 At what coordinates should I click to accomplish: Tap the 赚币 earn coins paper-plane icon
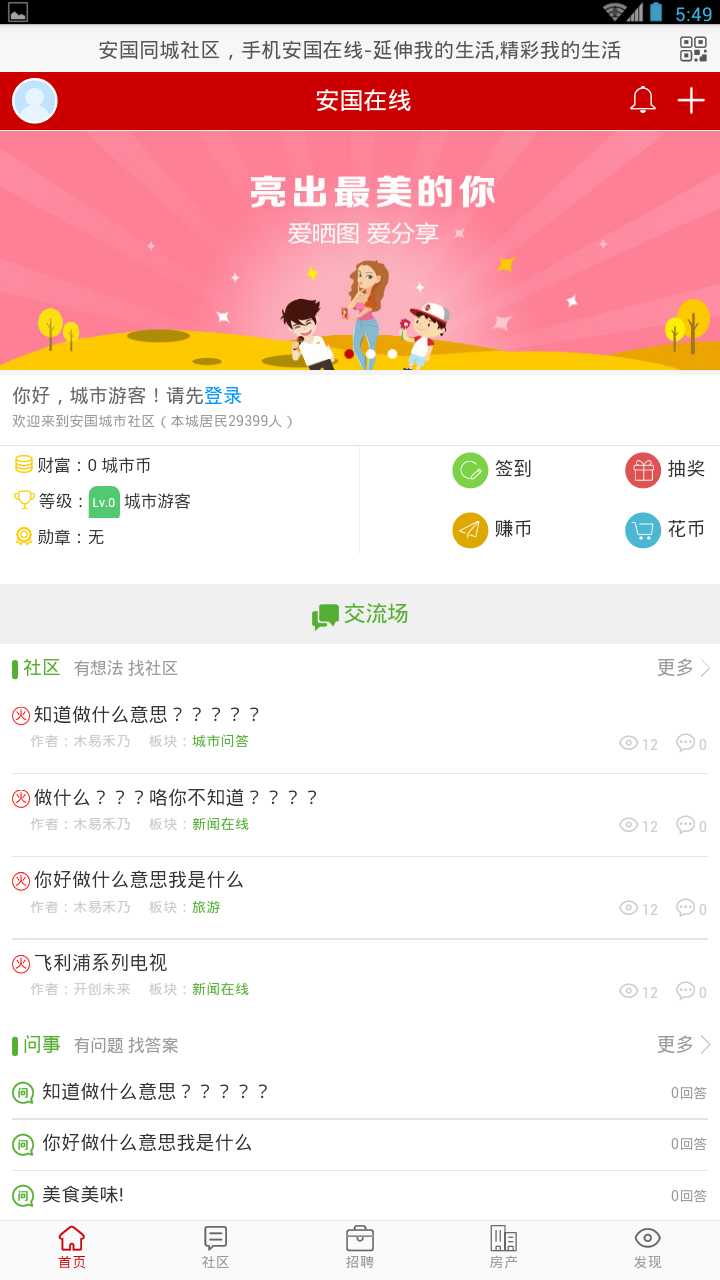[x=468, y=530]
